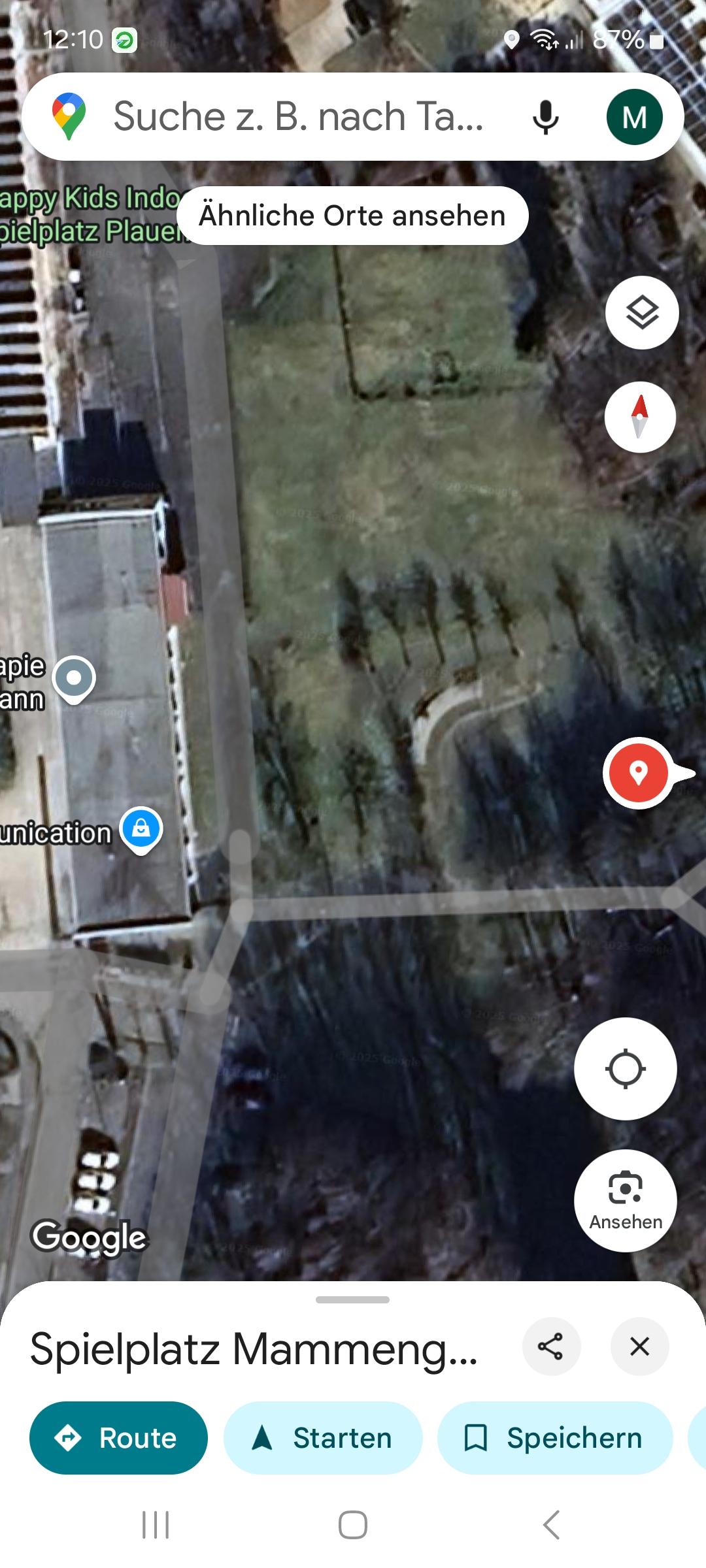Select the red place marker pin

click(x=639, y=773)
